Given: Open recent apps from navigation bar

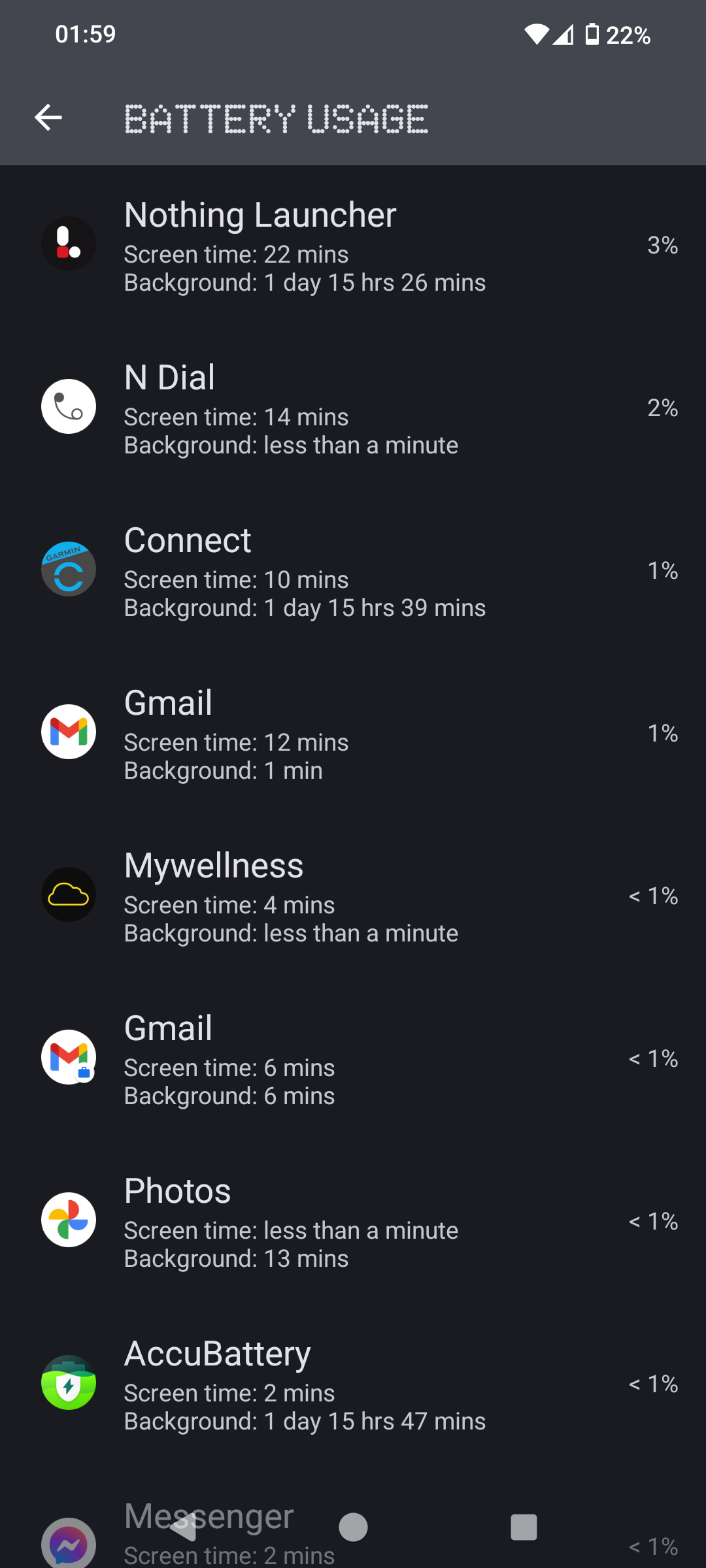Looking at the screenshot, I should coord(524,1527).
